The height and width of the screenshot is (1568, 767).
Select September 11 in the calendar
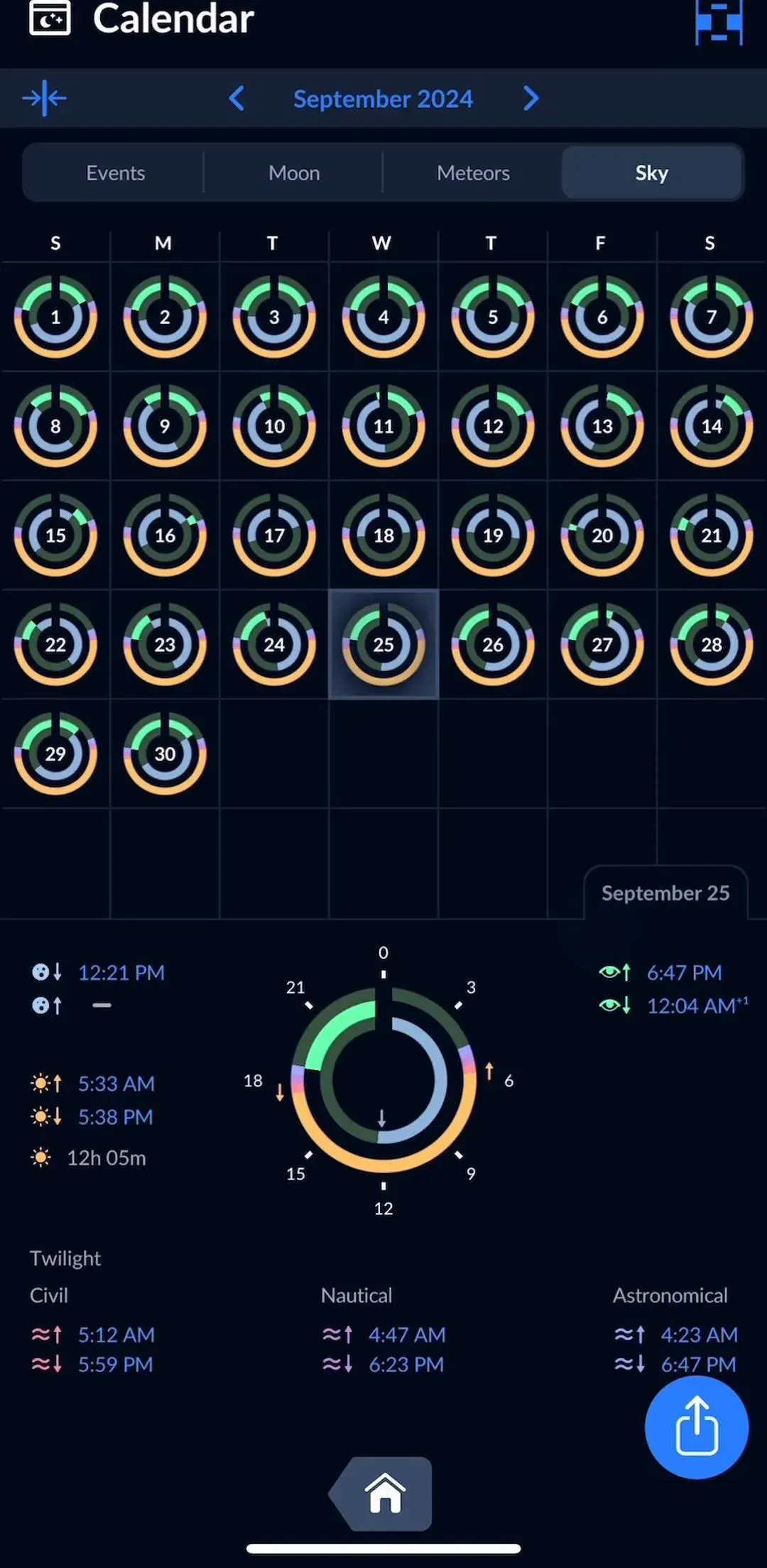[383, 426]
